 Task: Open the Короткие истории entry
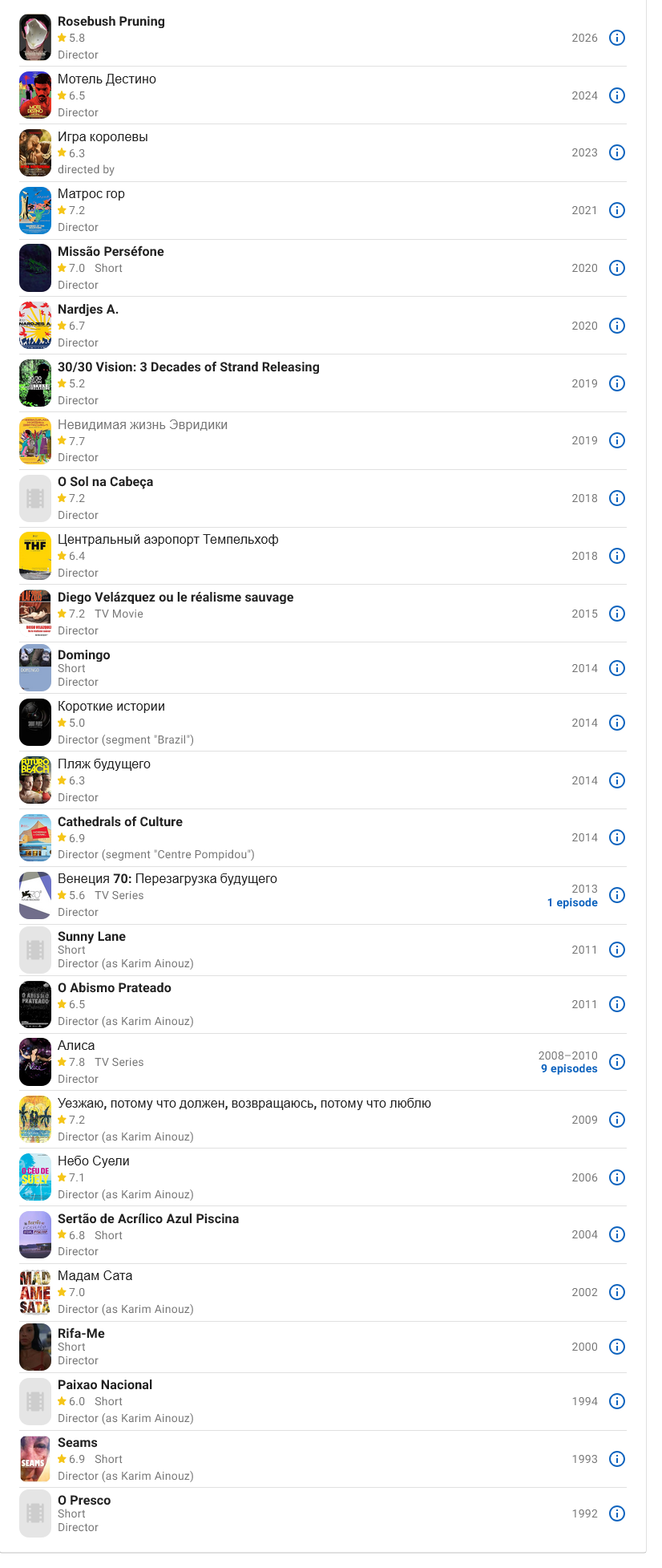coord(111,707)
